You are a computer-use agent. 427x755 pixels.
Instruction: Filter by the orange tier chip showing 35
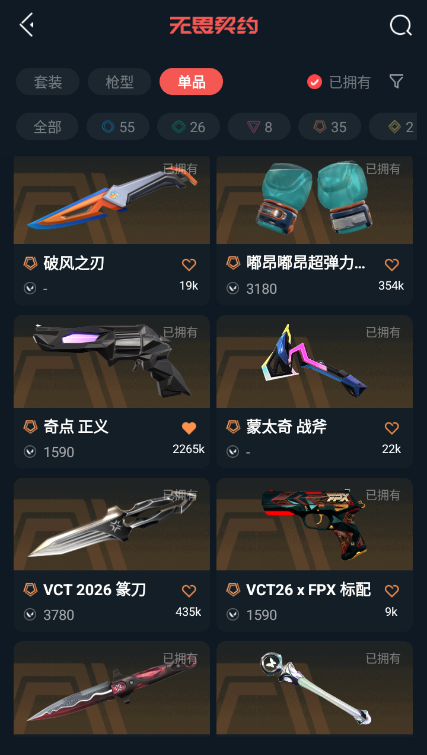click(x=330, y=127)
